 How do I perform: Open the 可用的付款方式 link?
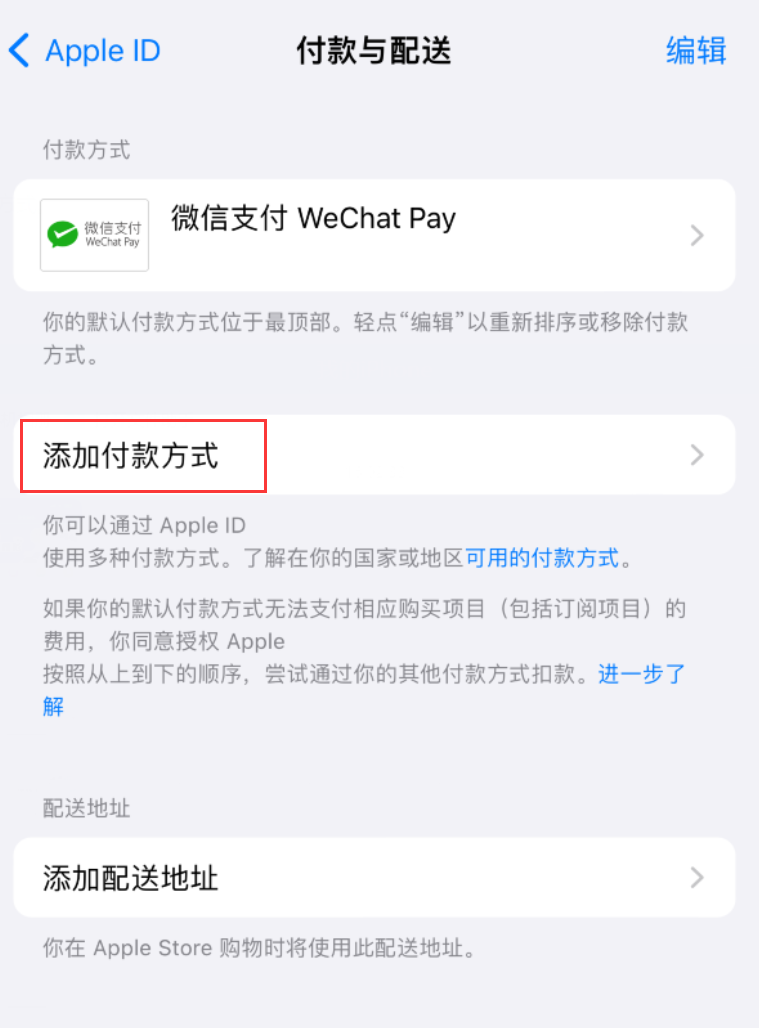coord(541,557)
